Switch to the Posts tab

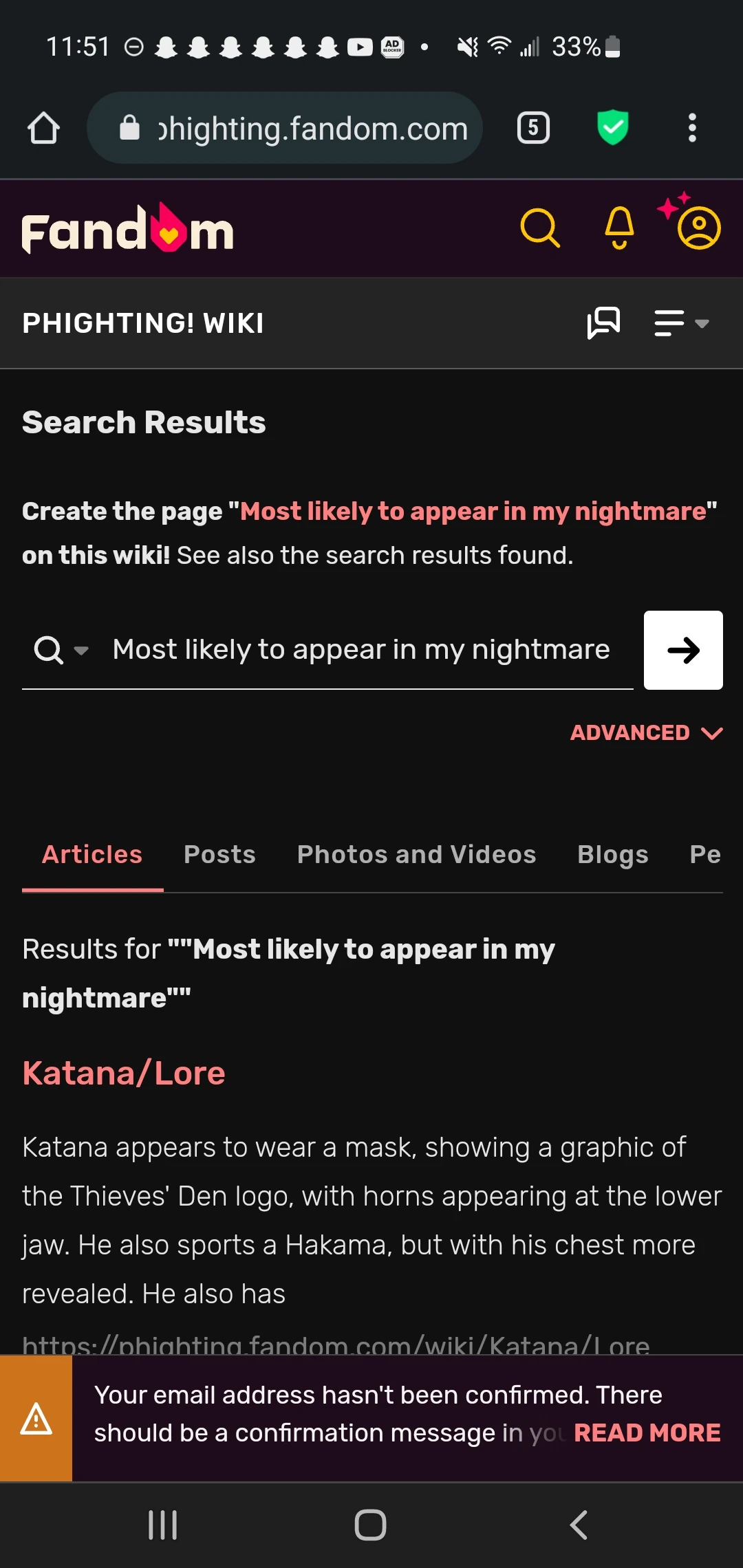[219, 855]
